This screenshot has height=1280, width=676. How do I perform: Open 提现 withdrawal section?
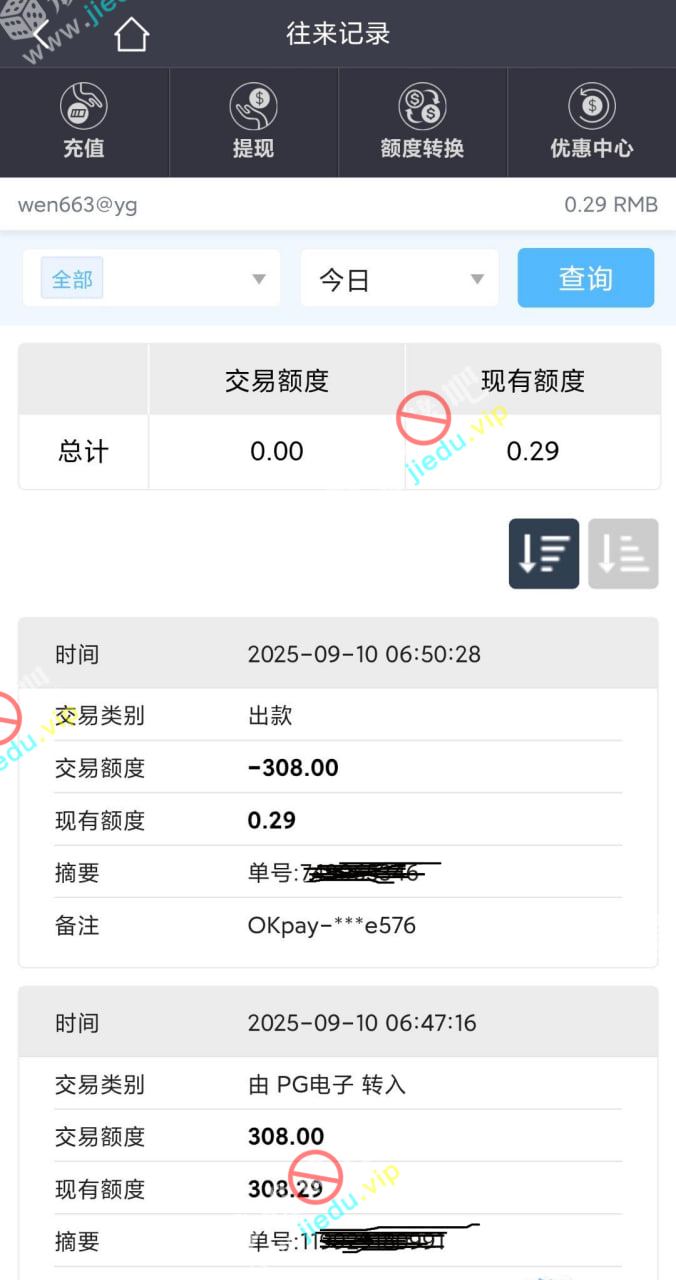click(253, 122)
